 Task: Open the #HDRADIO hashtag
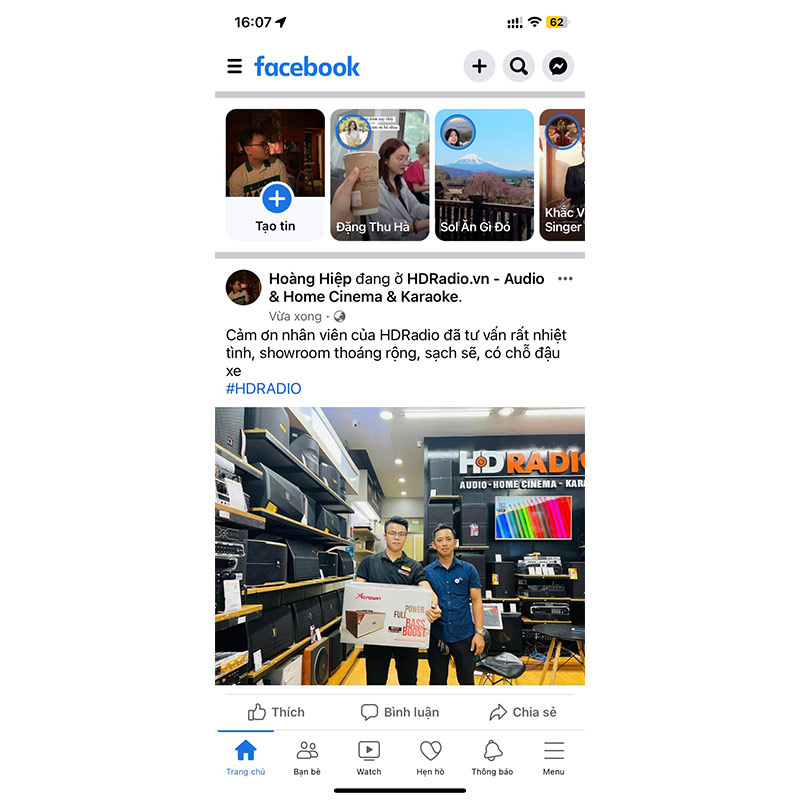pyautogui.click(x=263, y=388)
